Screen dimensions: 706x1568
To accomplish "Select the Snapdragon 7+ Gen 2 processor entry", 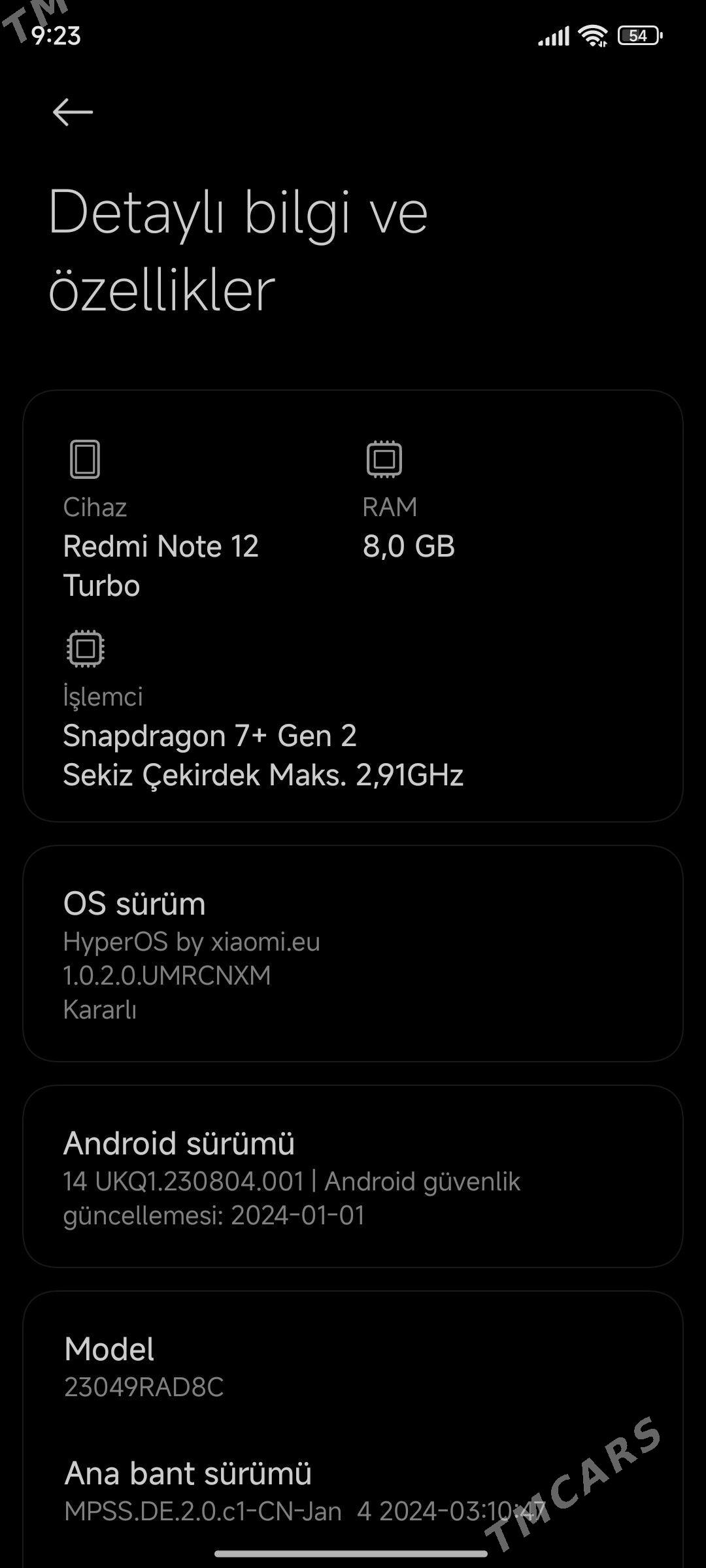I will (210, 736).
